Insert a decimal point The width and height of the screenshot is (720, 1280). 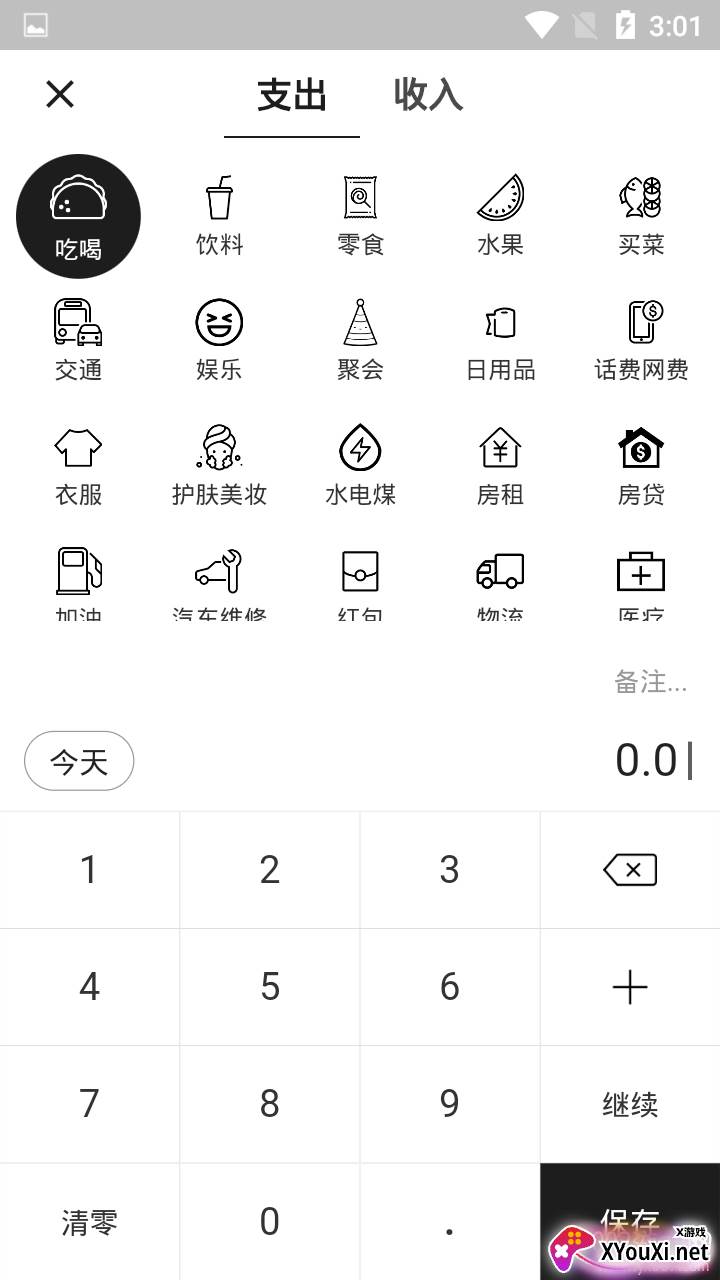[x=450, y=1222]
